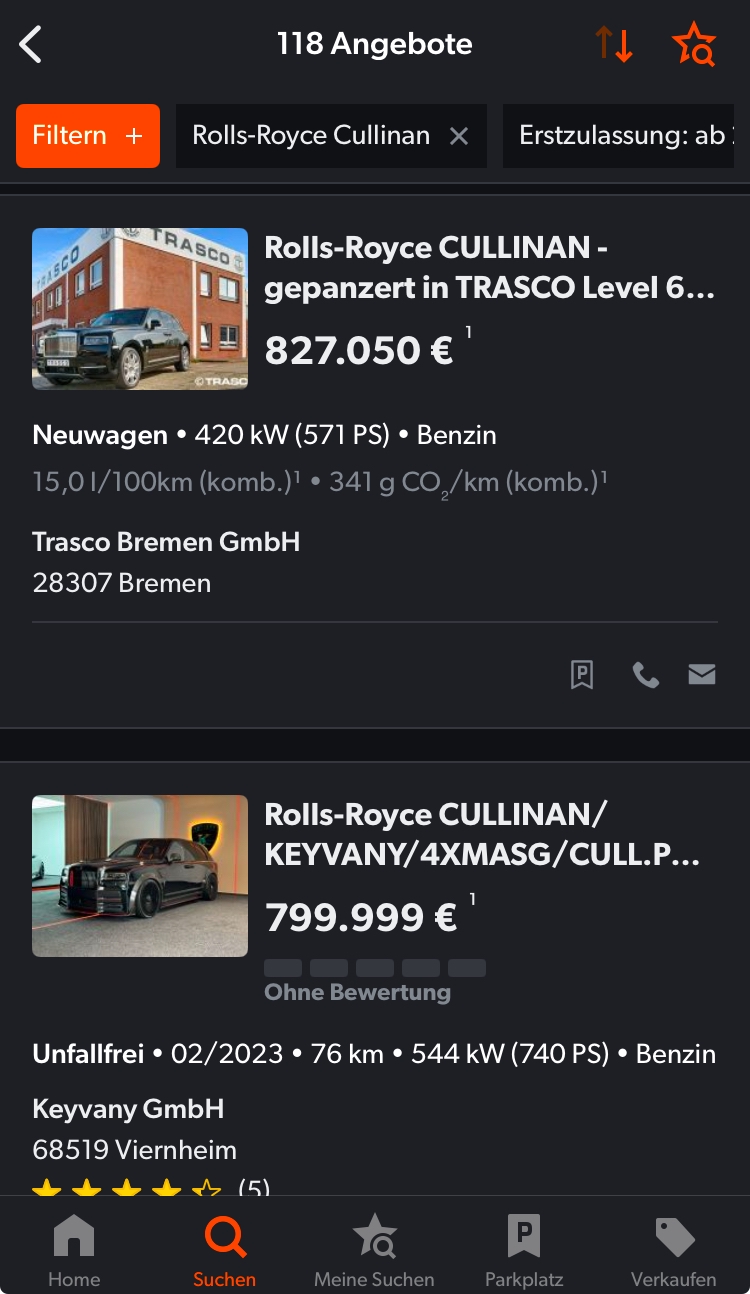Screen dimensions: 750x1294
Task: Switch to the Home tab
Action: 74,1250
